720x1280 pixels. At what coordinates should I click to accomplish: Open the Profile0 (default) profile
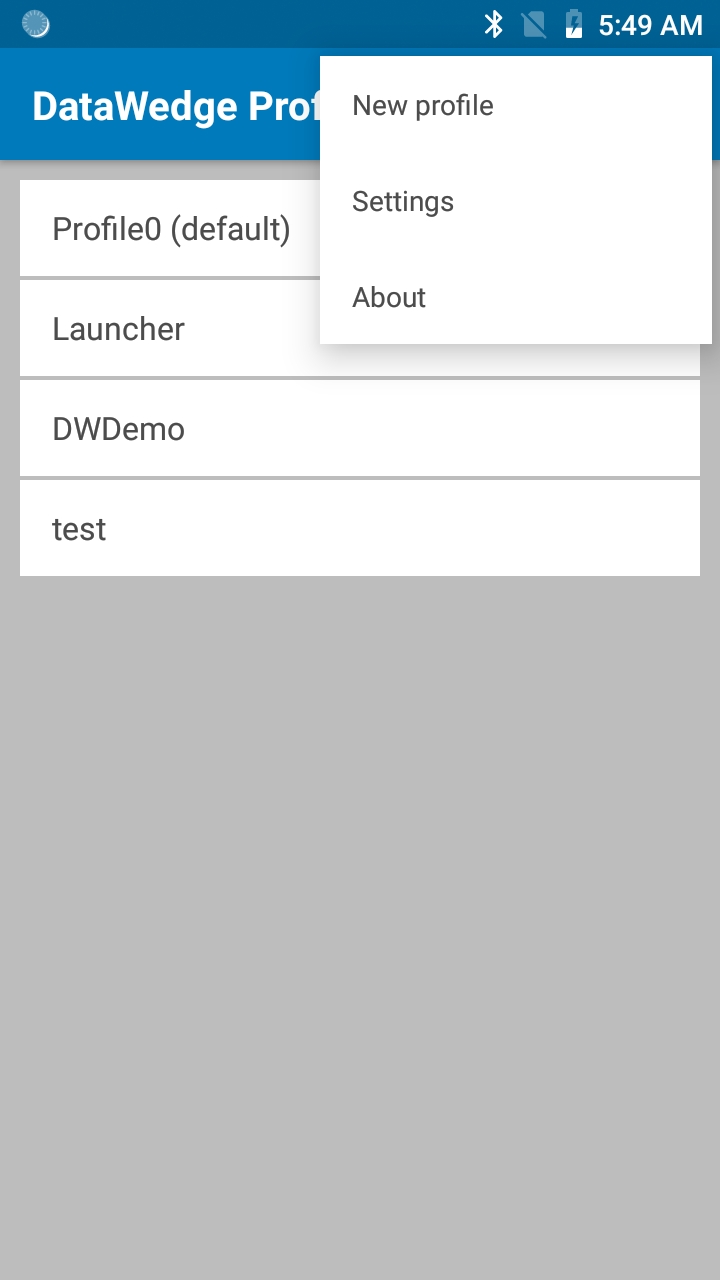coord(170,229)
